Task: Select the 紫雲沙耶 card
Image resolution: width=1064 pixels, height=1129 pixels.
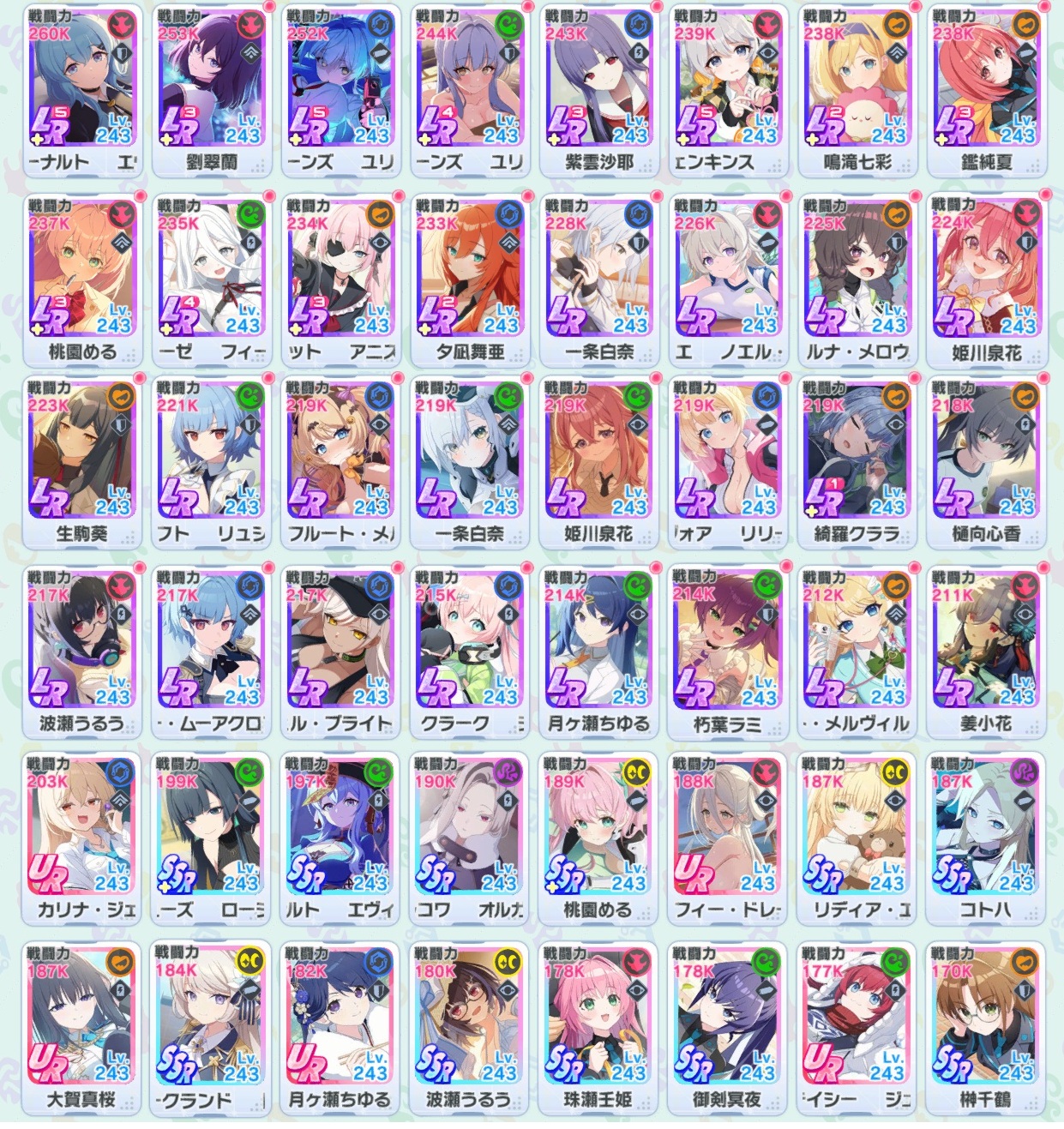Action: pos(598,89)
